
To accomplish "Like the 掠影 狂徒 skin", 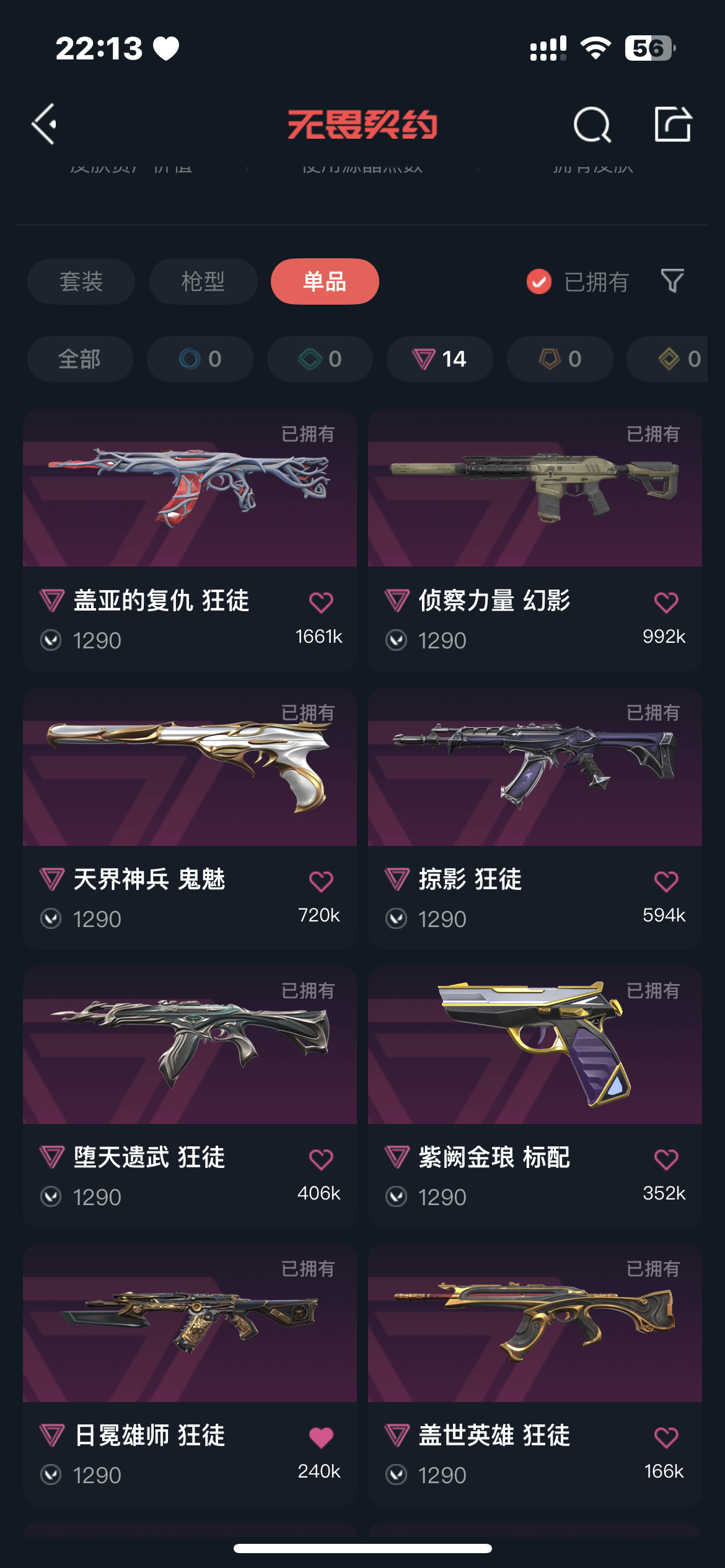I will (666, 881).
